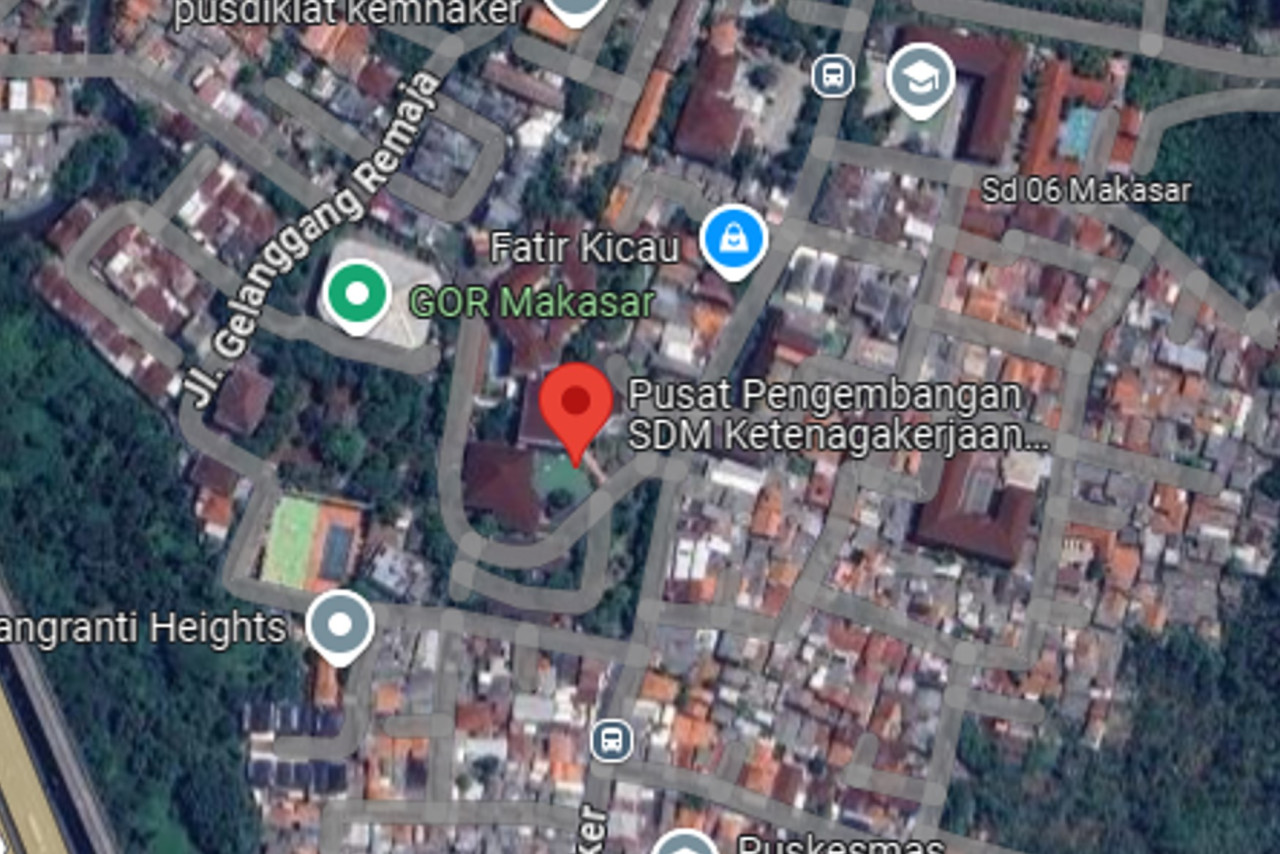Select the red Pusat Pengembangan SDM pin
The height and width of the screenshot is (854, 1280).
coord(576,402)
